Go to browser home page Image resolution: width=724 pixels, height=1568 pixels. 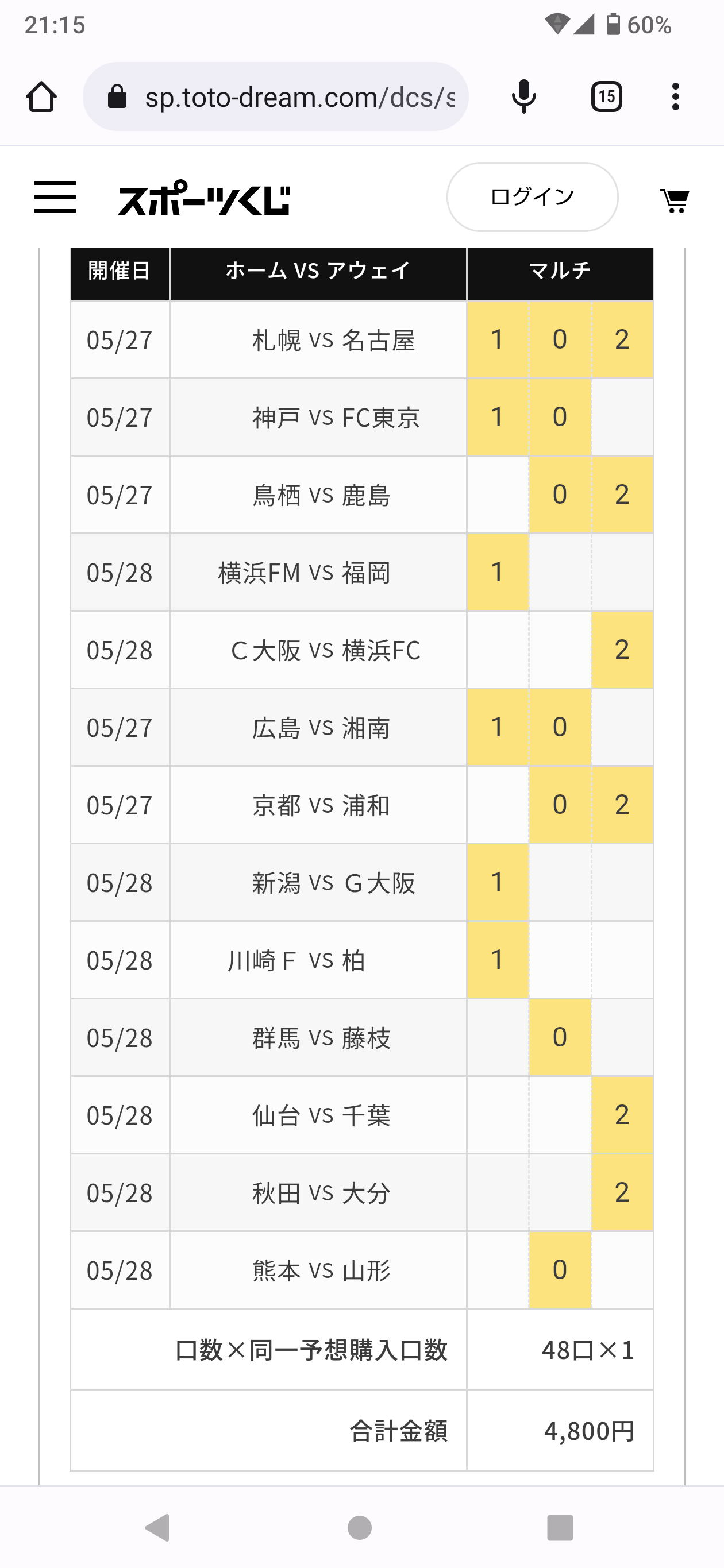pyautogui.click(x=41, y=97)
